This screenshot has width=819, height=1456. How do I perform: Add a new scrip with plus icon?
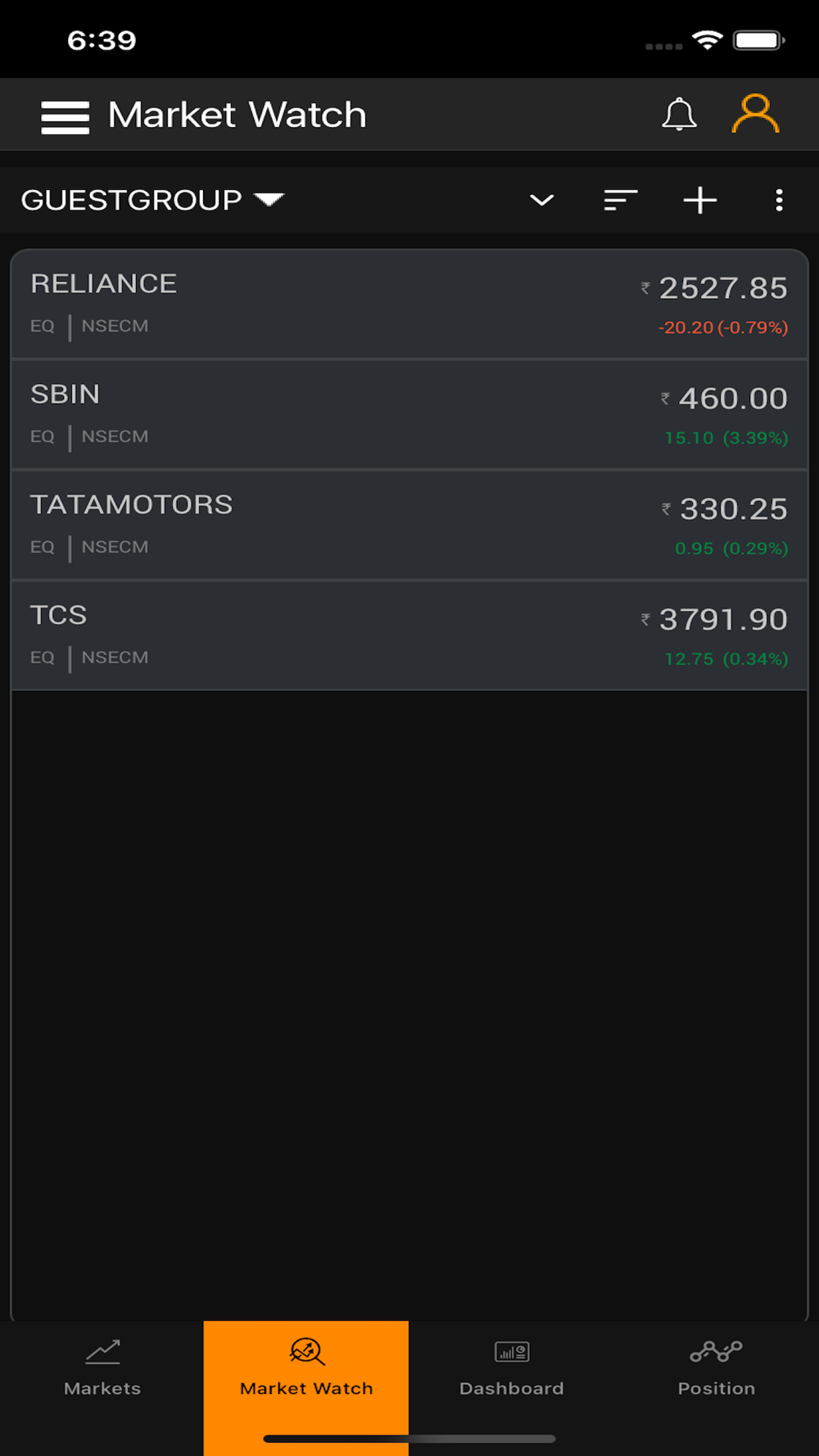click(700, 200)
